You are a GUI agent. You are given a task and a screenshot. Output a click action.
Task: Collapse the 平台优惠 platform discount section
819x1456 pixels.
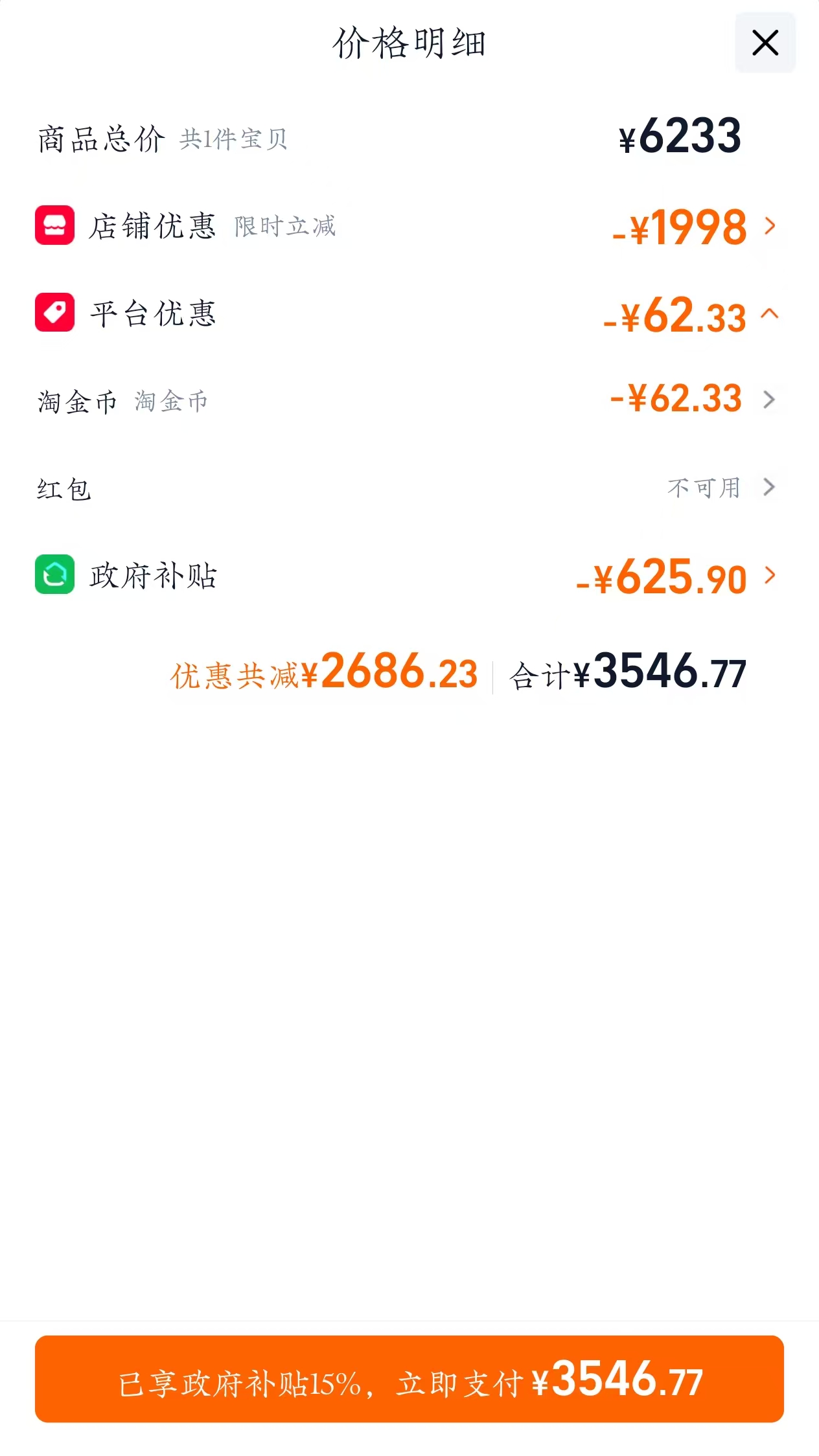pyautogui.click(x=409, y=313)
